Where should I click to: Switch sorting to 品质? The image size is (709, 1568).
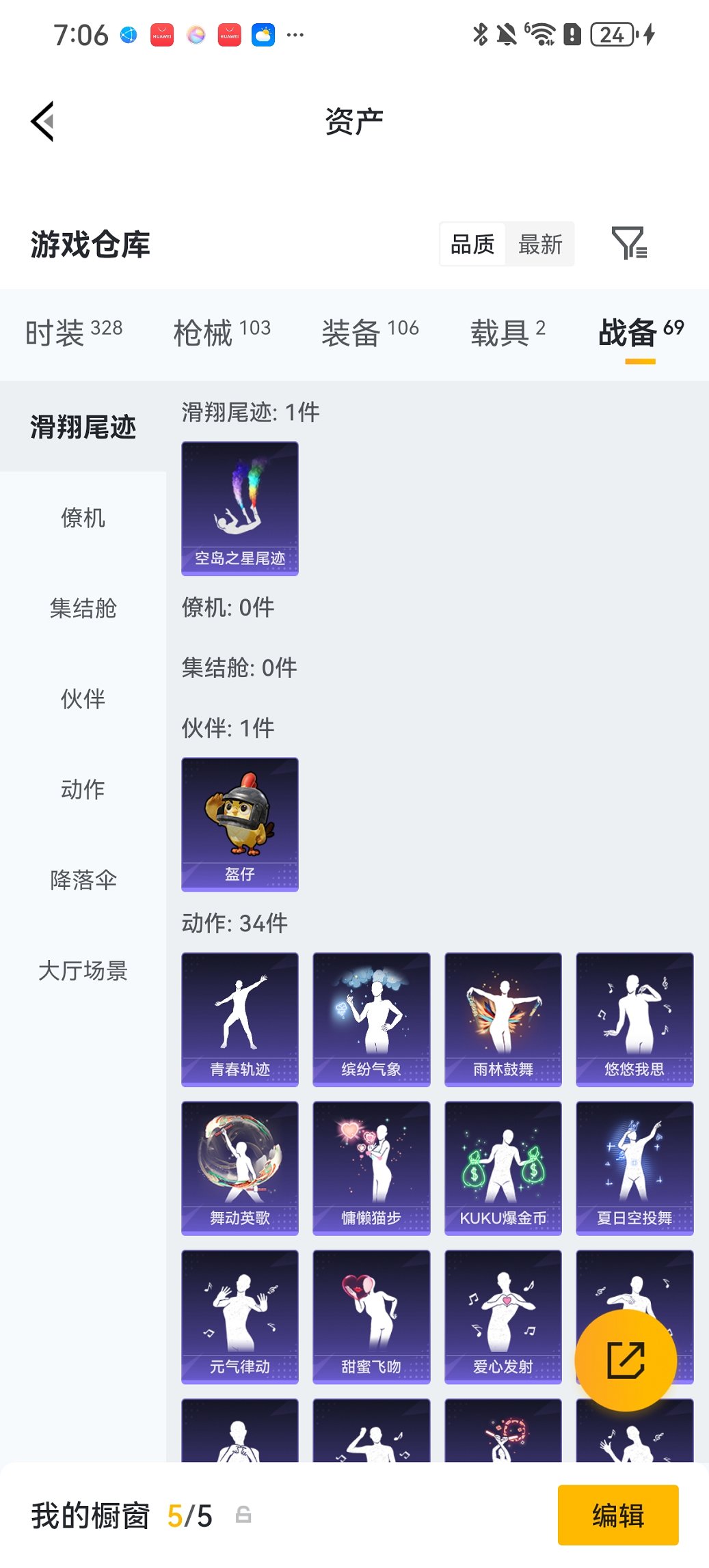pos(472,244)
